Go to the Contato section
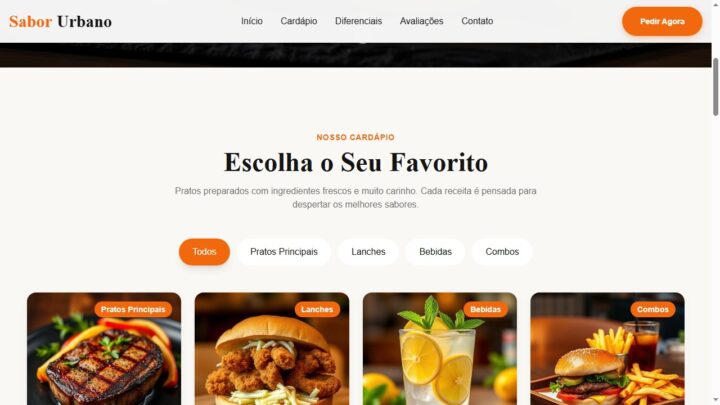The height and width of the screenshot is (405, 720). point(477,21)
